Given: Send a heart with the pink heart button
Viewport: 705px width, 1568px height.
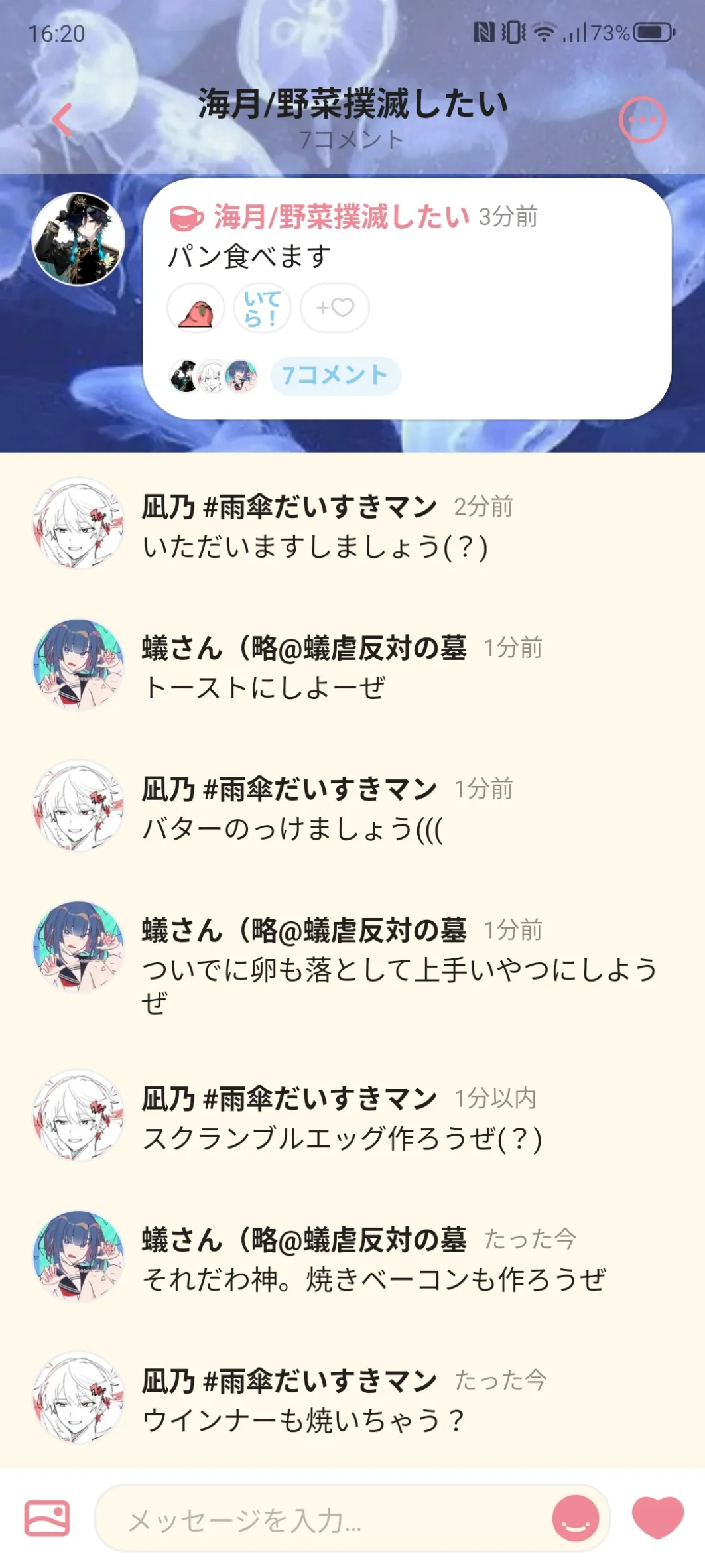Looking at the screenshot, I should coord(657,1518).
